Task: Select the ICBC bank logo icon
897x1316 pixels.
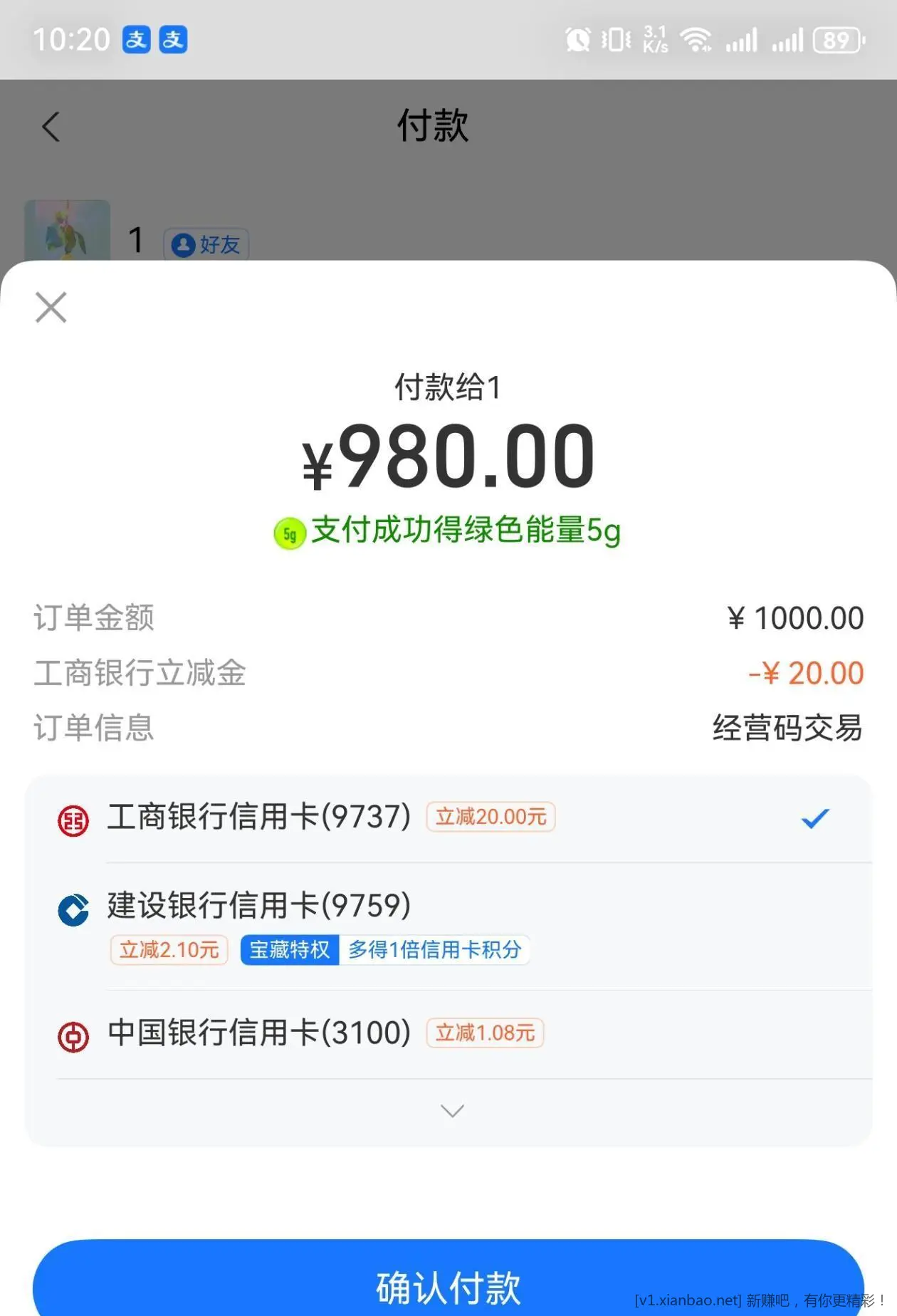Action: tap(72, 817)
